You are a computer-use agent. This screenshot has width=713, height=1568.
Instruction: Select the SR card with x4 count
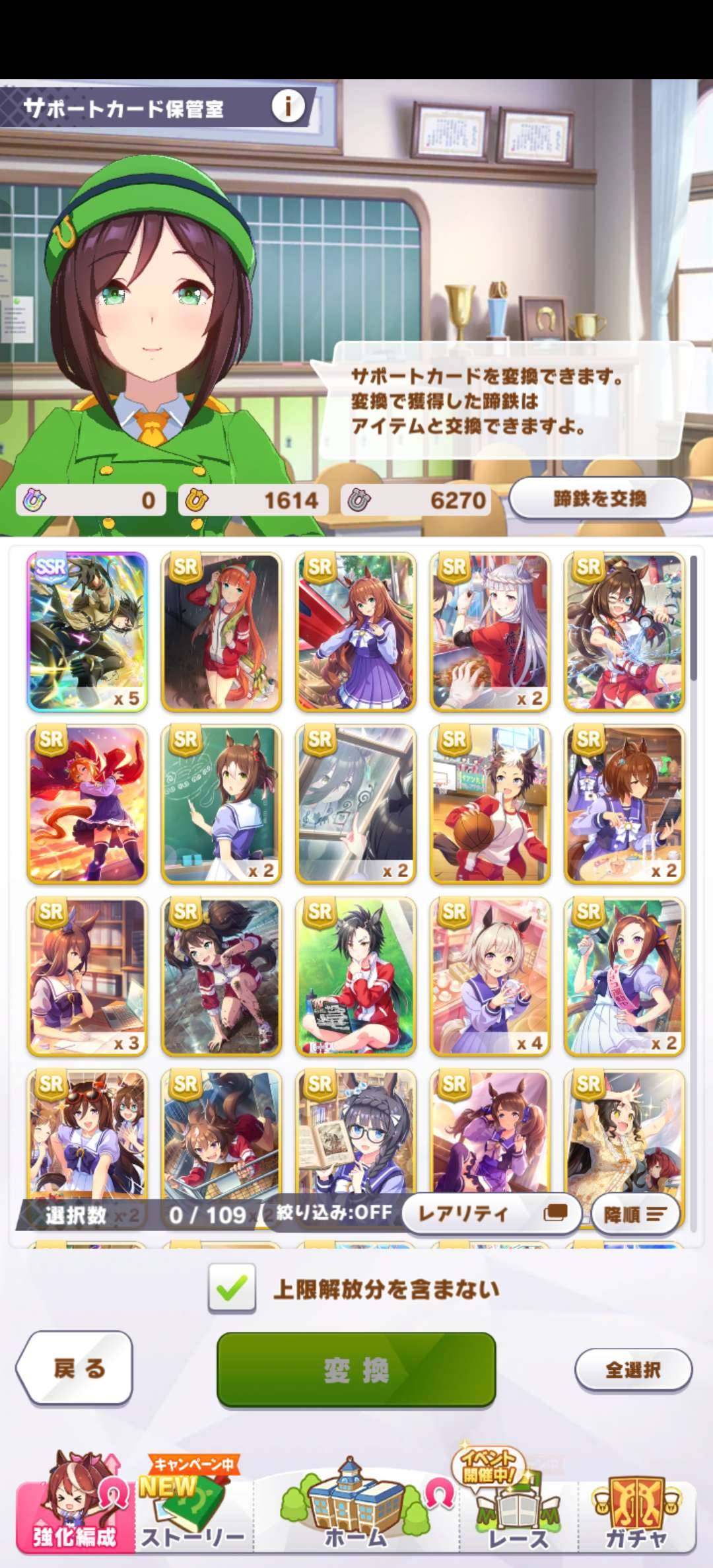pos(489,976)
